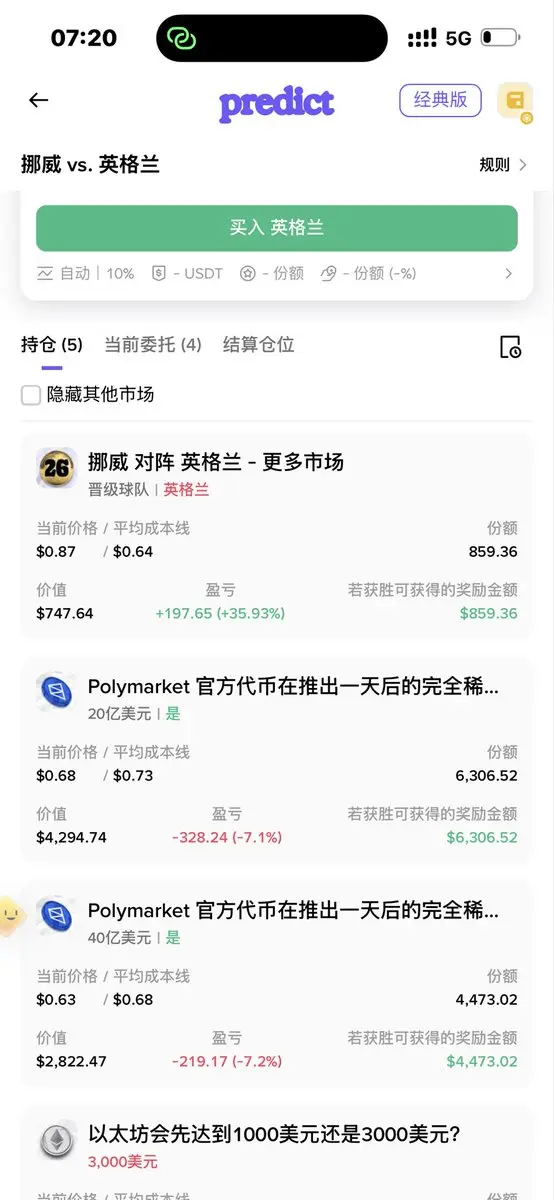Expand the order settings chevron
The height and width of the screenshot is (1200, 554).
coord(508,273)
